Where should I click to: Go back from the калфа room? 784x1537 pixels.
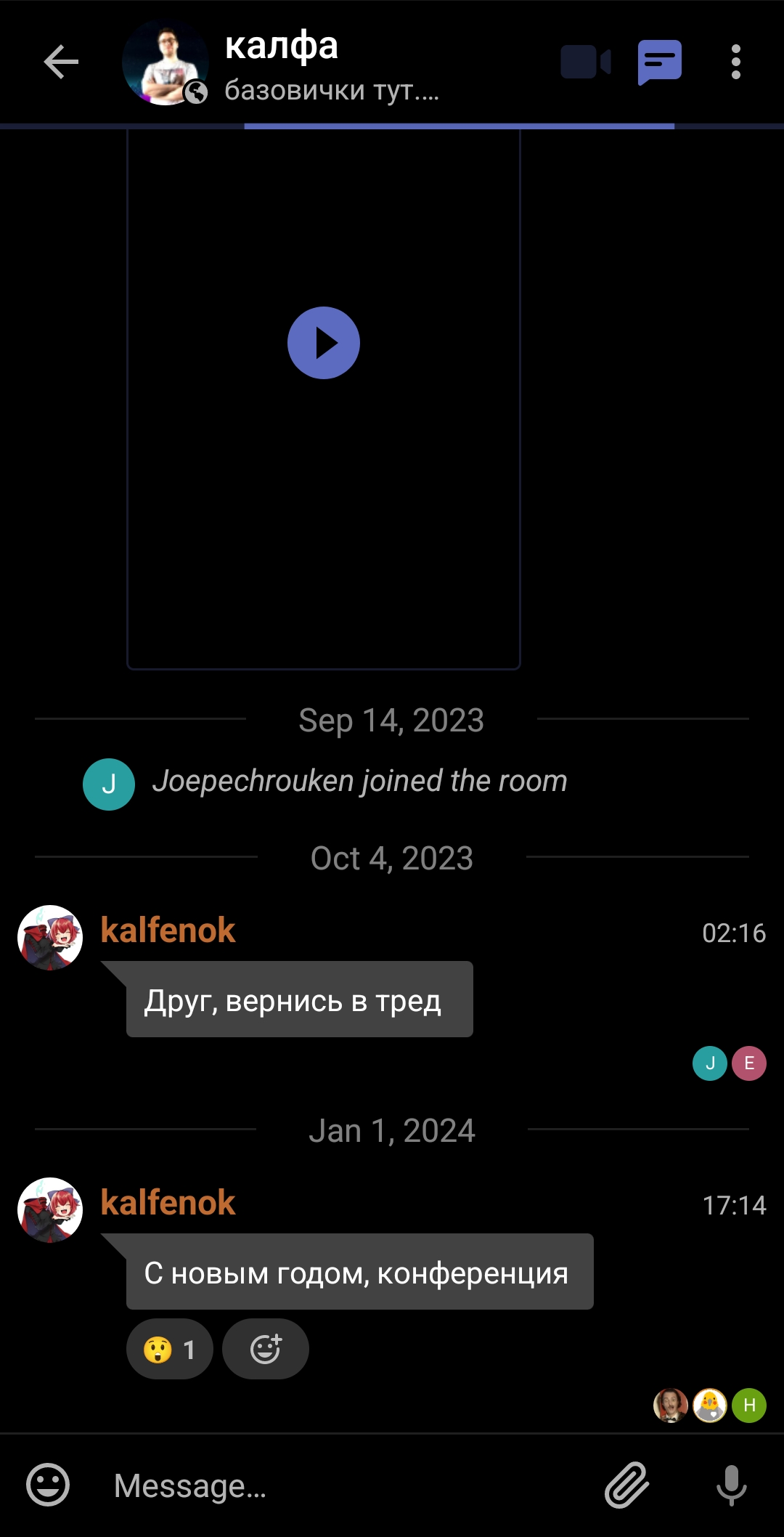pos(61,62)
